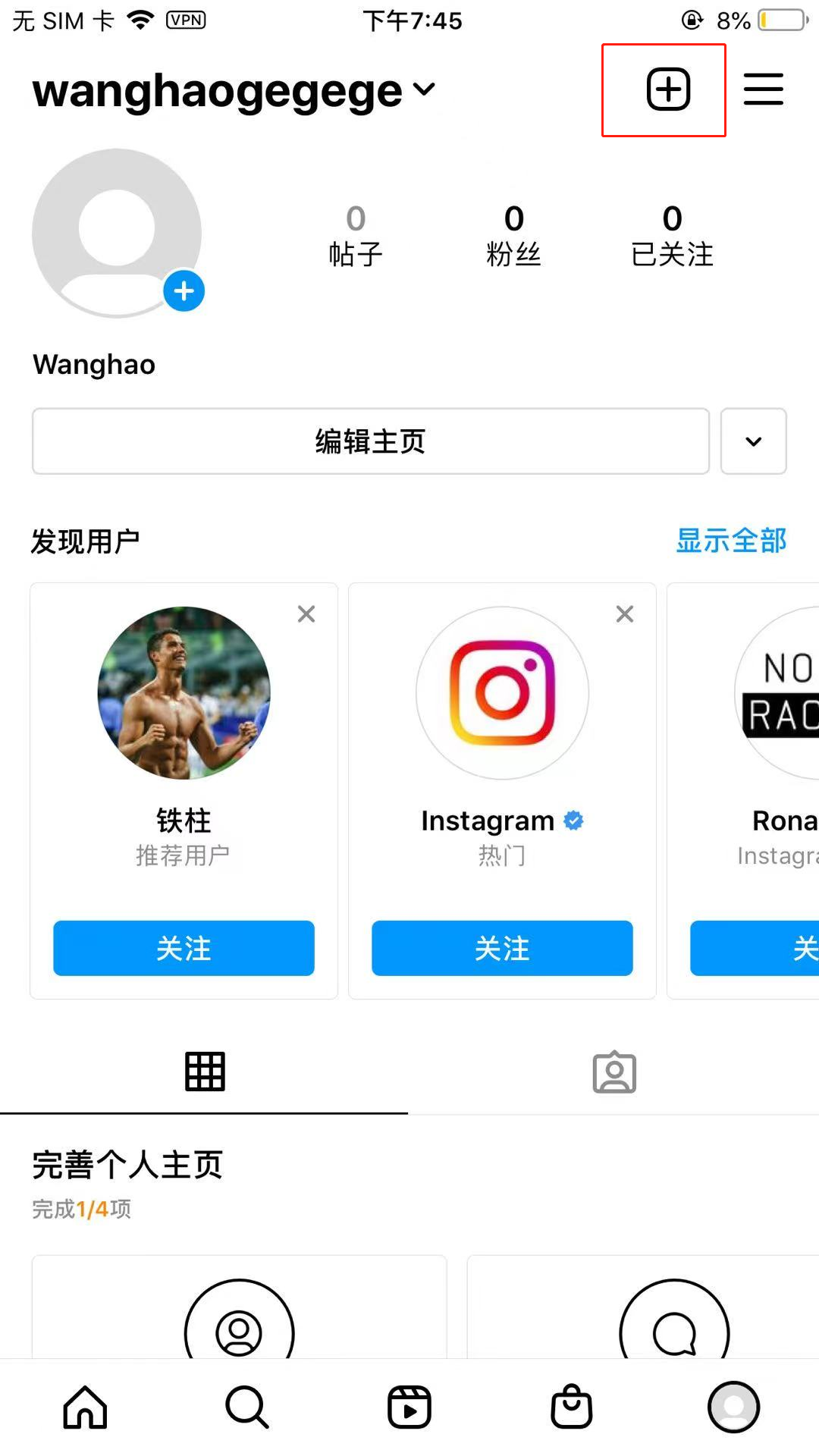The image size is (819, 1456).
Task: Follow Instagram with the 关注 button
Action: point(502,948)
